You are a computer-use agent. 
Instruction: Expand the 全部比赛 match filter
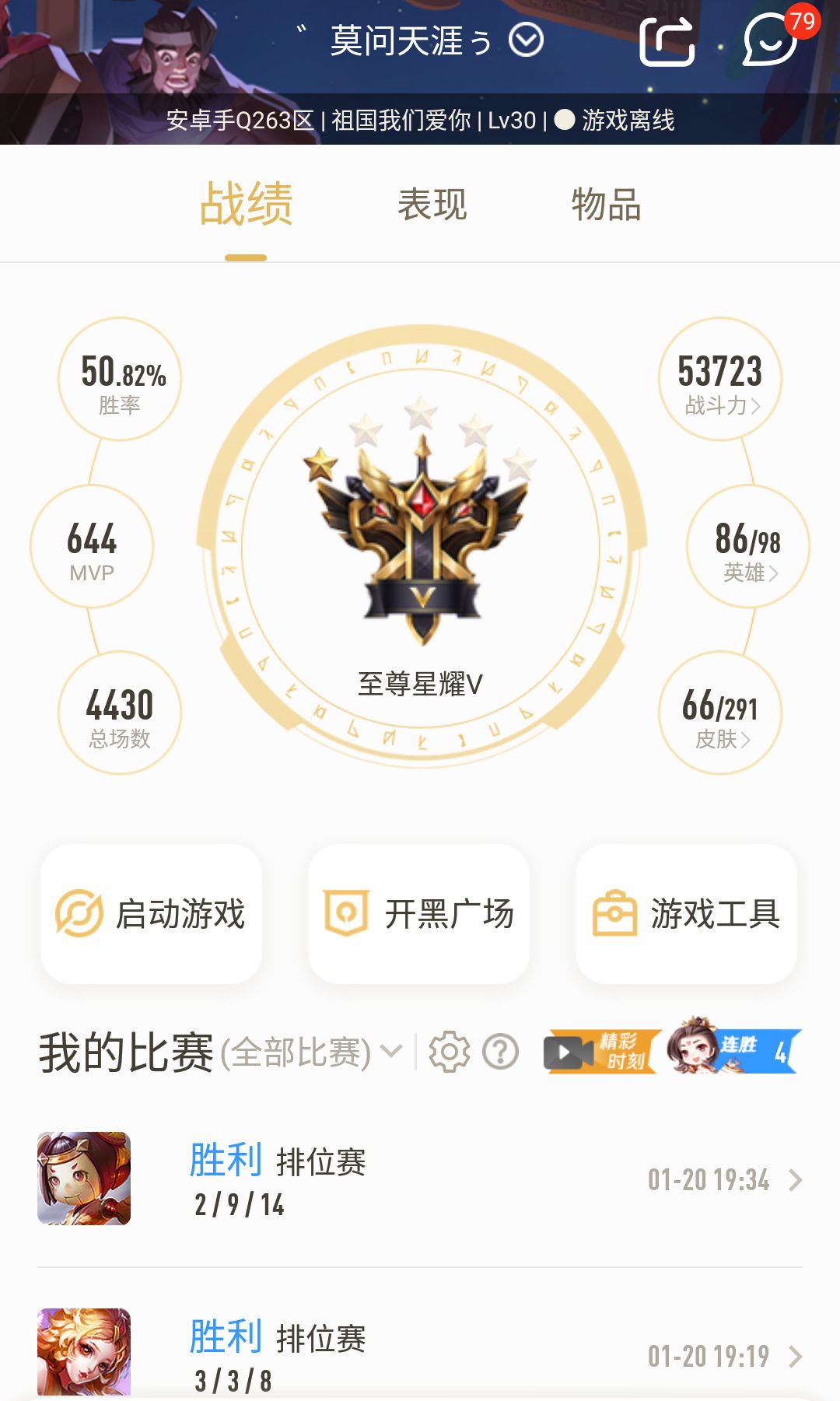[x=311, y=1053]
